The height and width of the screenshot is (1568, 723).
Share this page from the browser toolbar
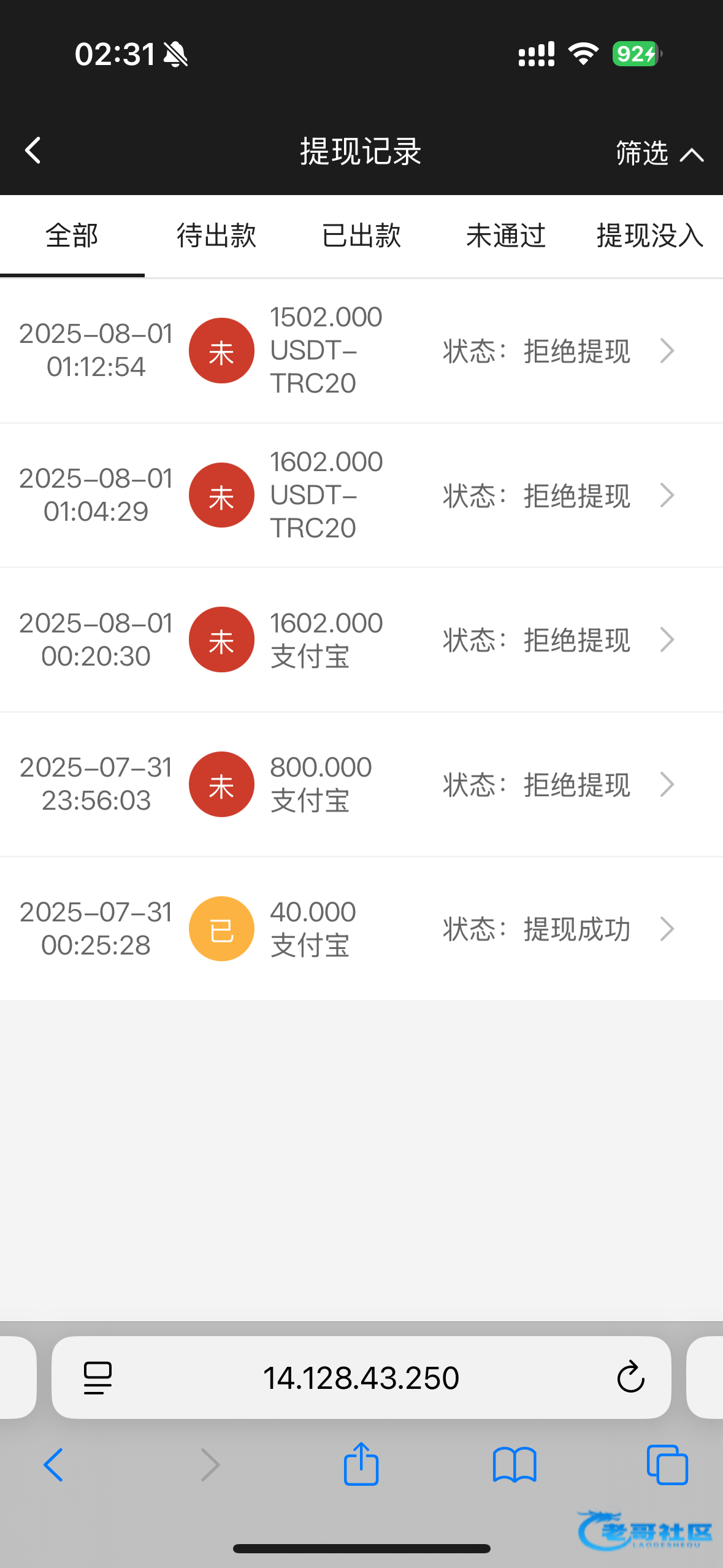[x=361, y=1465]
